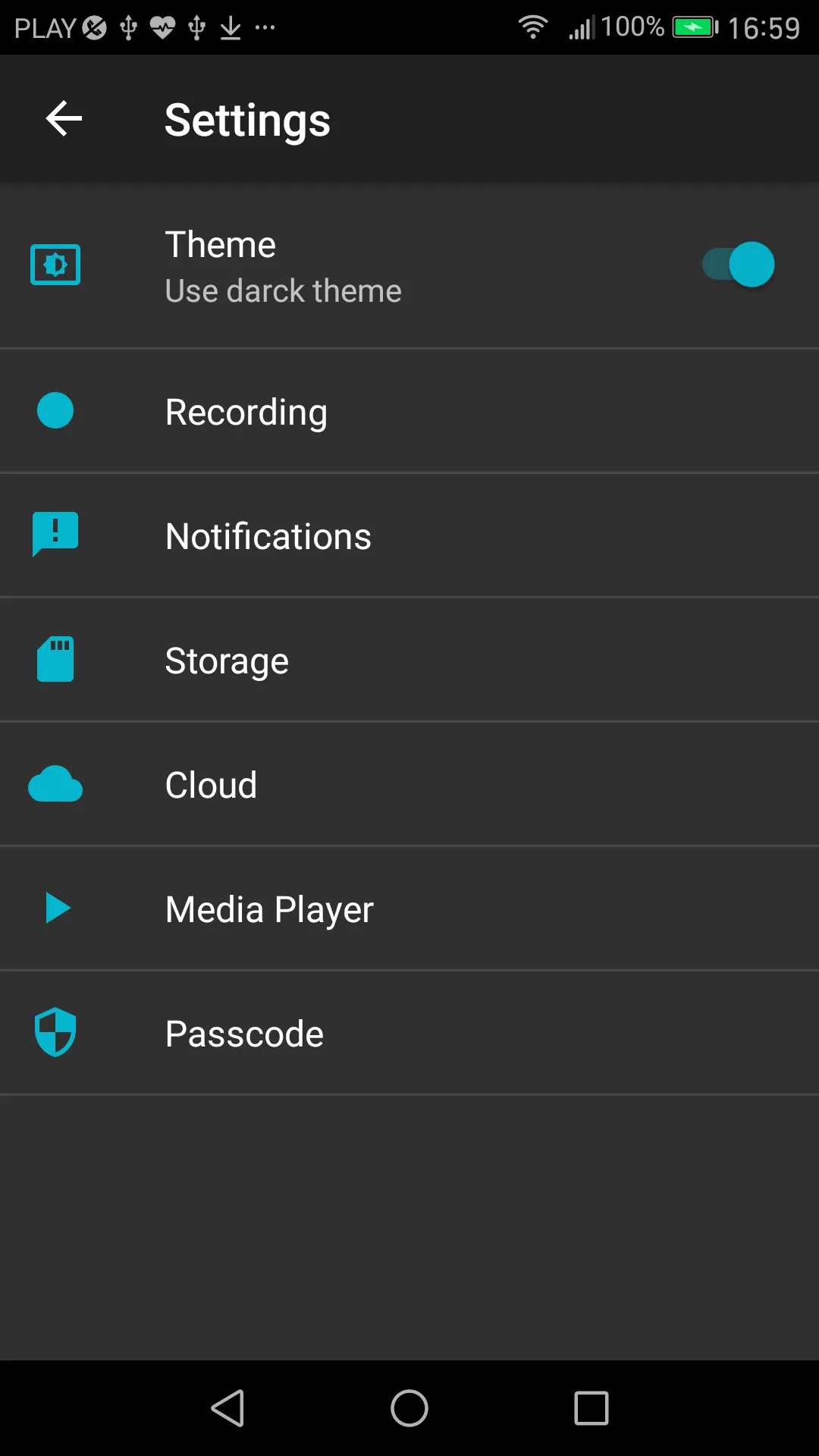Tap the home navigation button

pos(409,1408)
